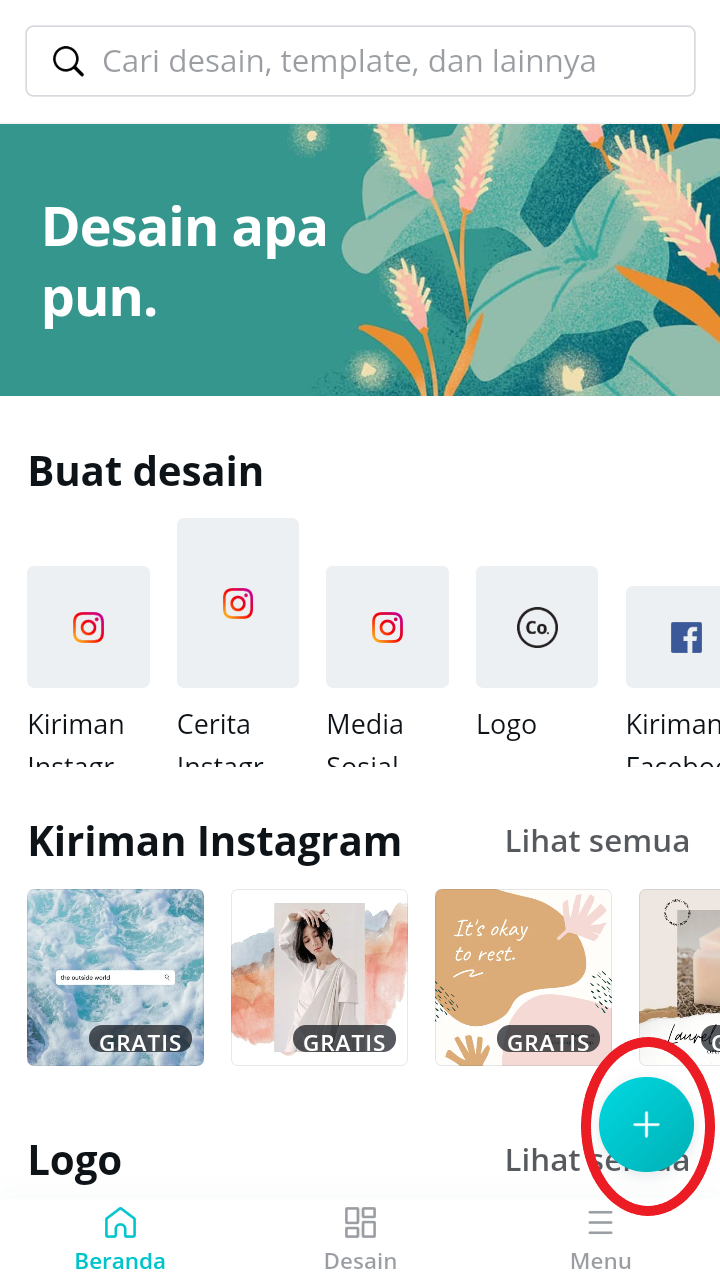Open the watercolor portrait template

point(319,977)
